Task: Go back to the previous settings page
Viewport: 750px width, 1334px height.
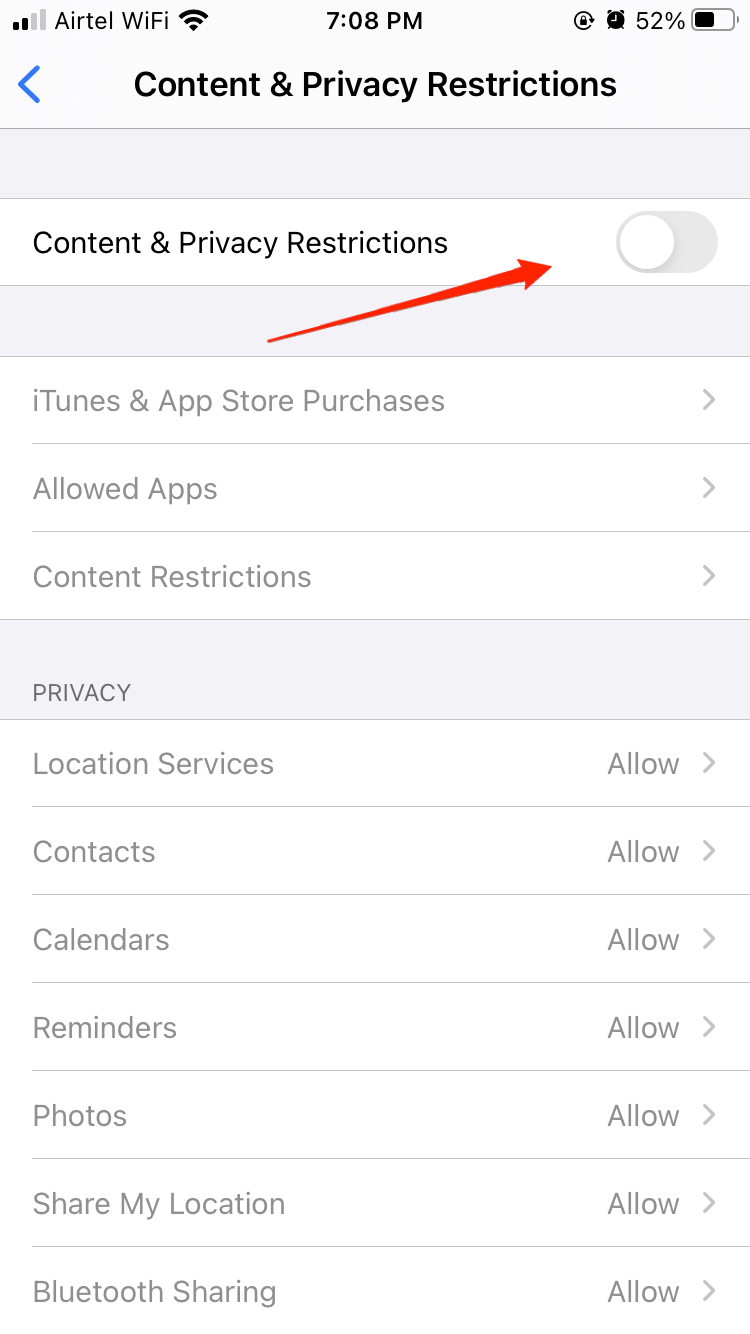Action: click(x=30, y=85)
